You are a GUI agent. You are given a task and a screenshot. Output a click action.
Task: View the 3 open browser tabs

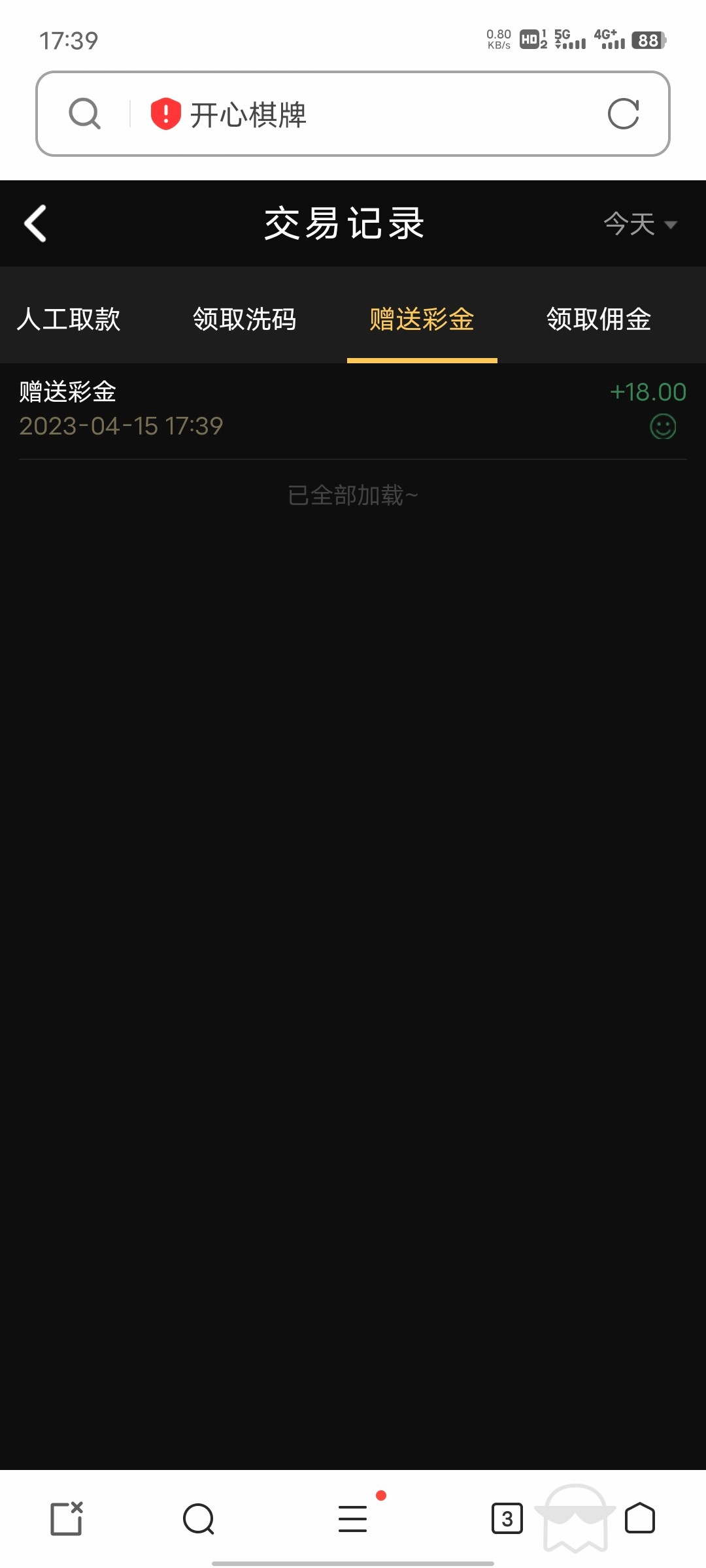click(x=507, y=1518)
